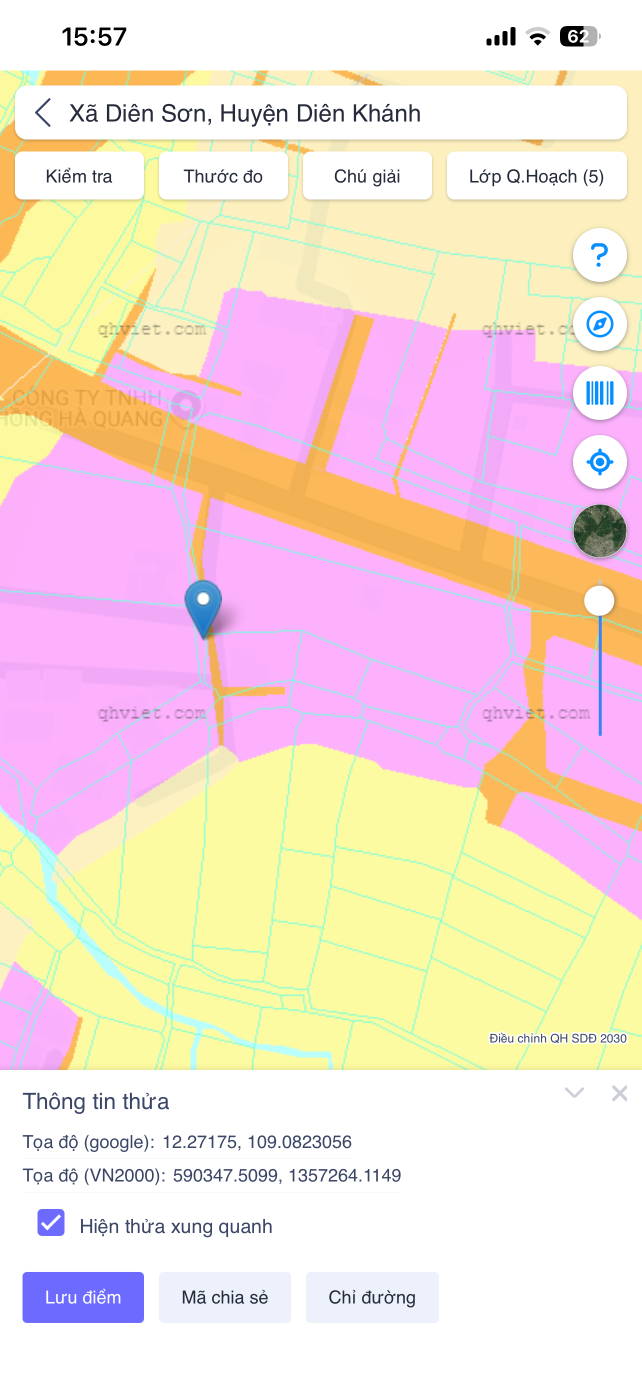
Task: Open the Chú giải legend
Action: click(x=367, y=176)
